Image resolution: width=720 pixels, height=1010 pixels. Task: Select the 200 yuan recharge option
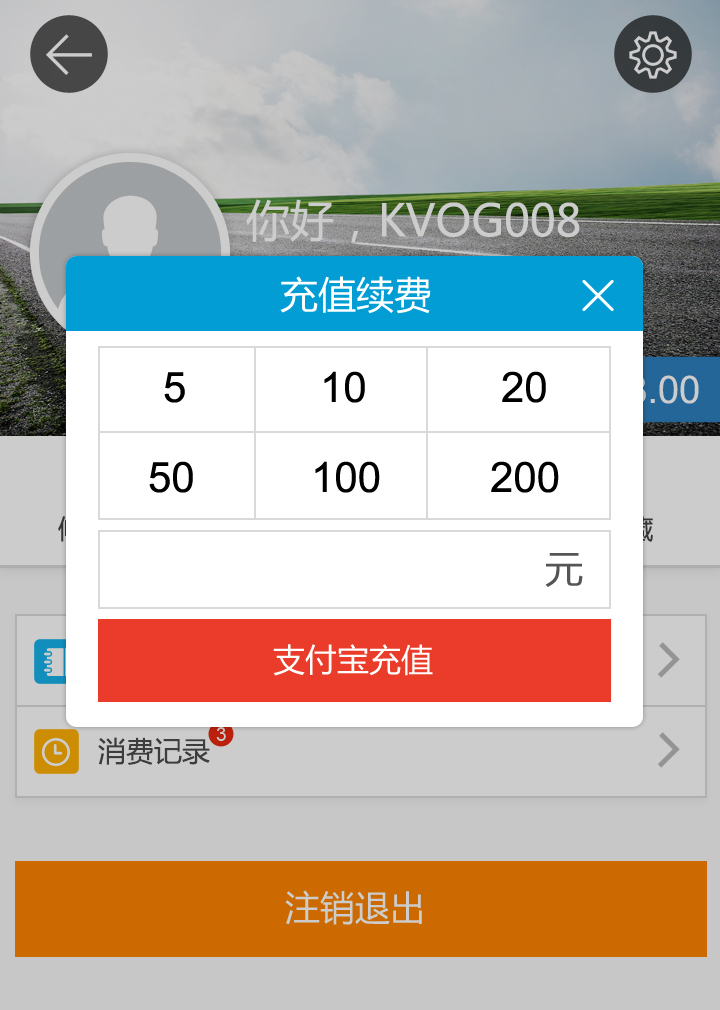pyautogui.click(x=520, y=477)
